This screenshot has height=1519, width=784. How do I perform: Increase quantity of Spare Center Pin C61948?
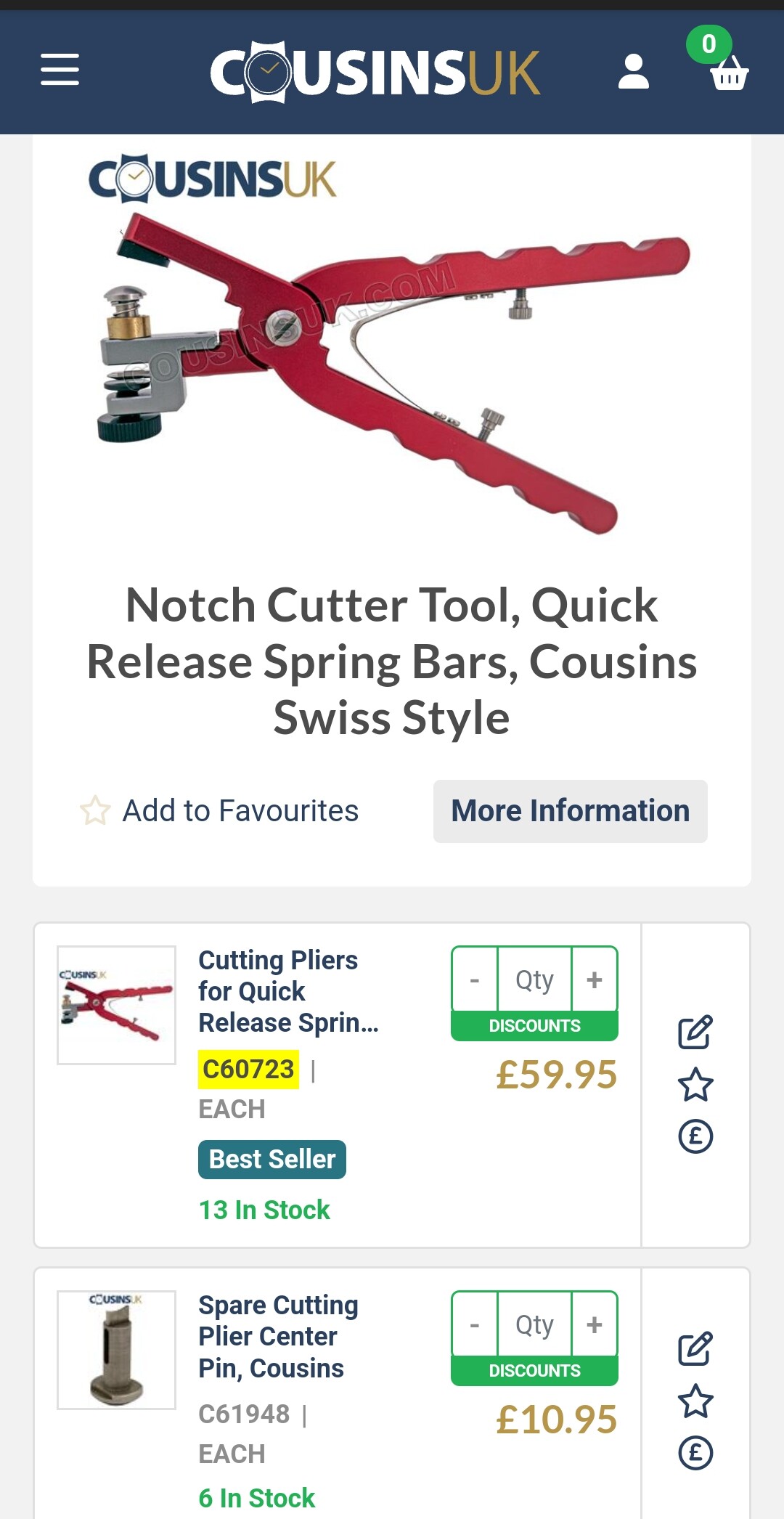595,1324
